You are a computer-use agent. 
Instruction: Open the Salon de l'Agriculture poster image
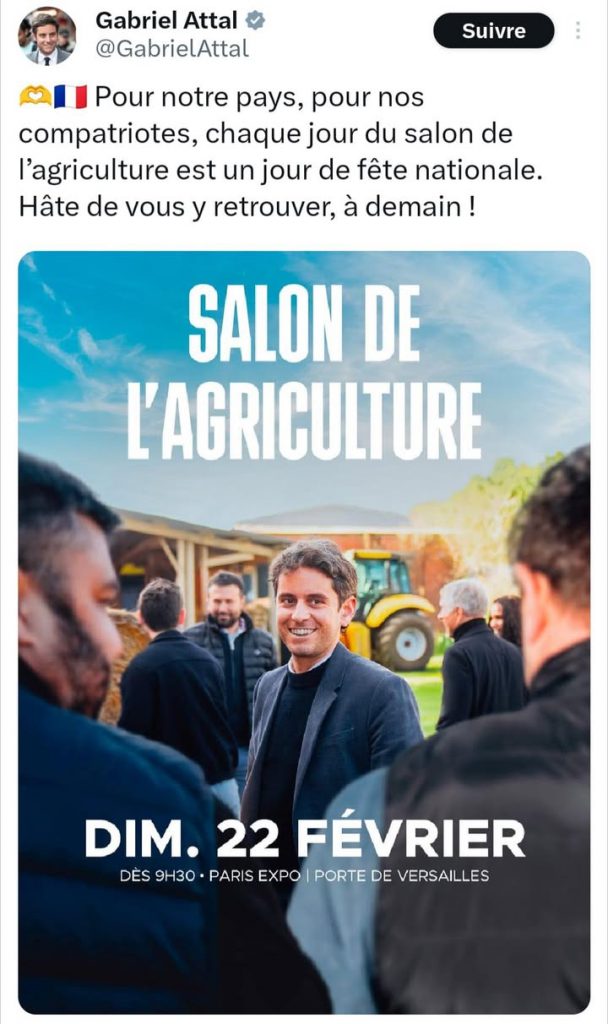tap(304, 630)
